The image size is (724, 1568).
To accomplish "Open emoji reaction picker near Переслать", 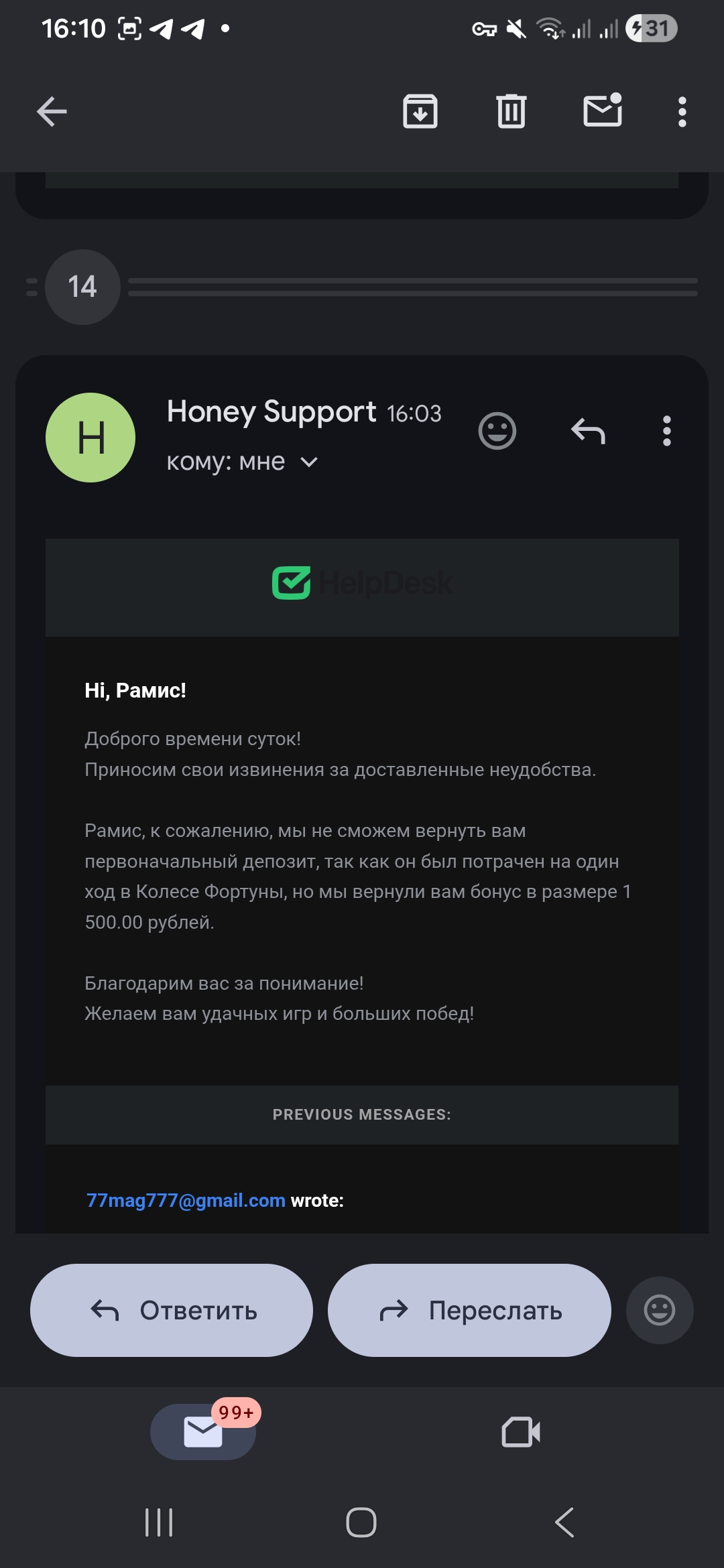I will 660,1310.
